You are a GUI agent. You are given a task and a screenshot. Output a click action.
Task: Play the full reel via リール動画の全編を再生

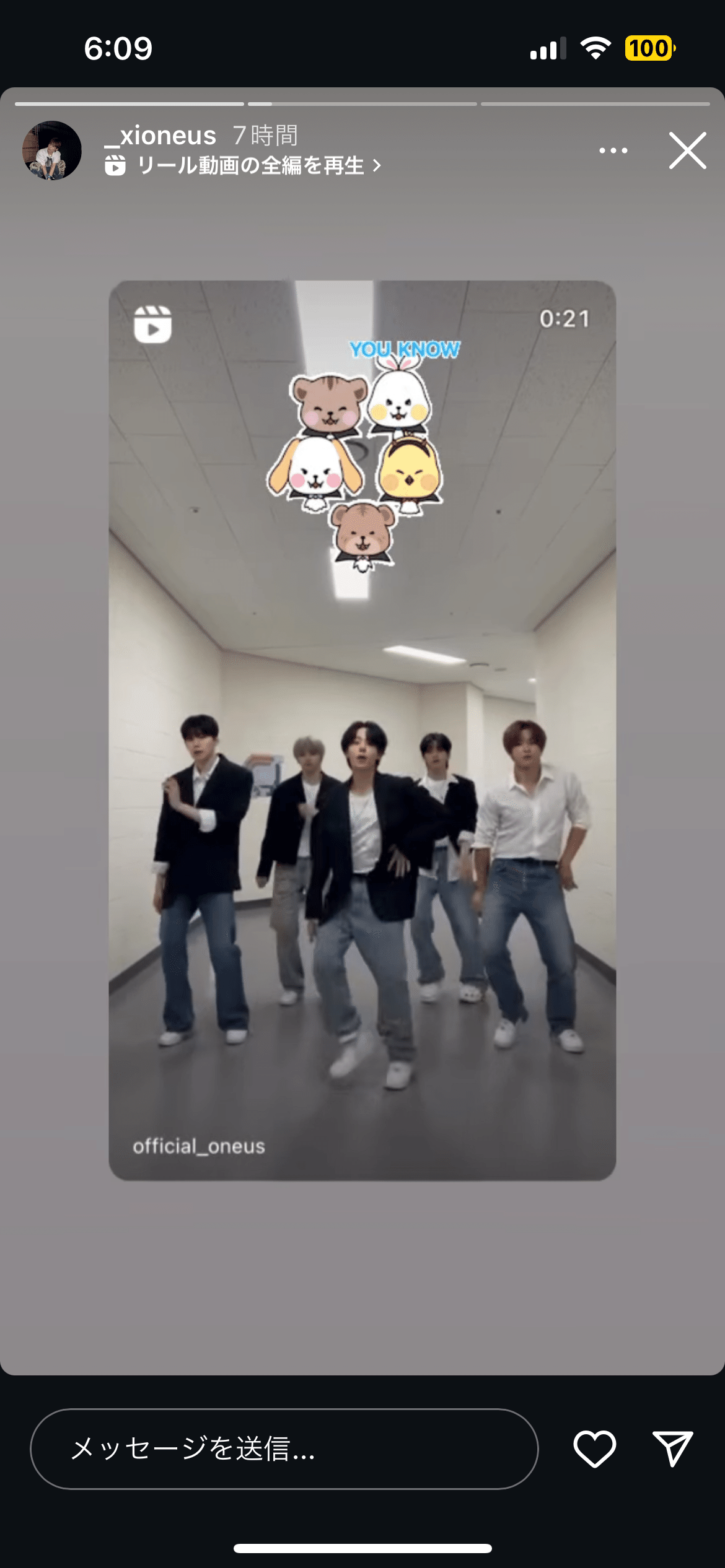click(x=243, y=166)
